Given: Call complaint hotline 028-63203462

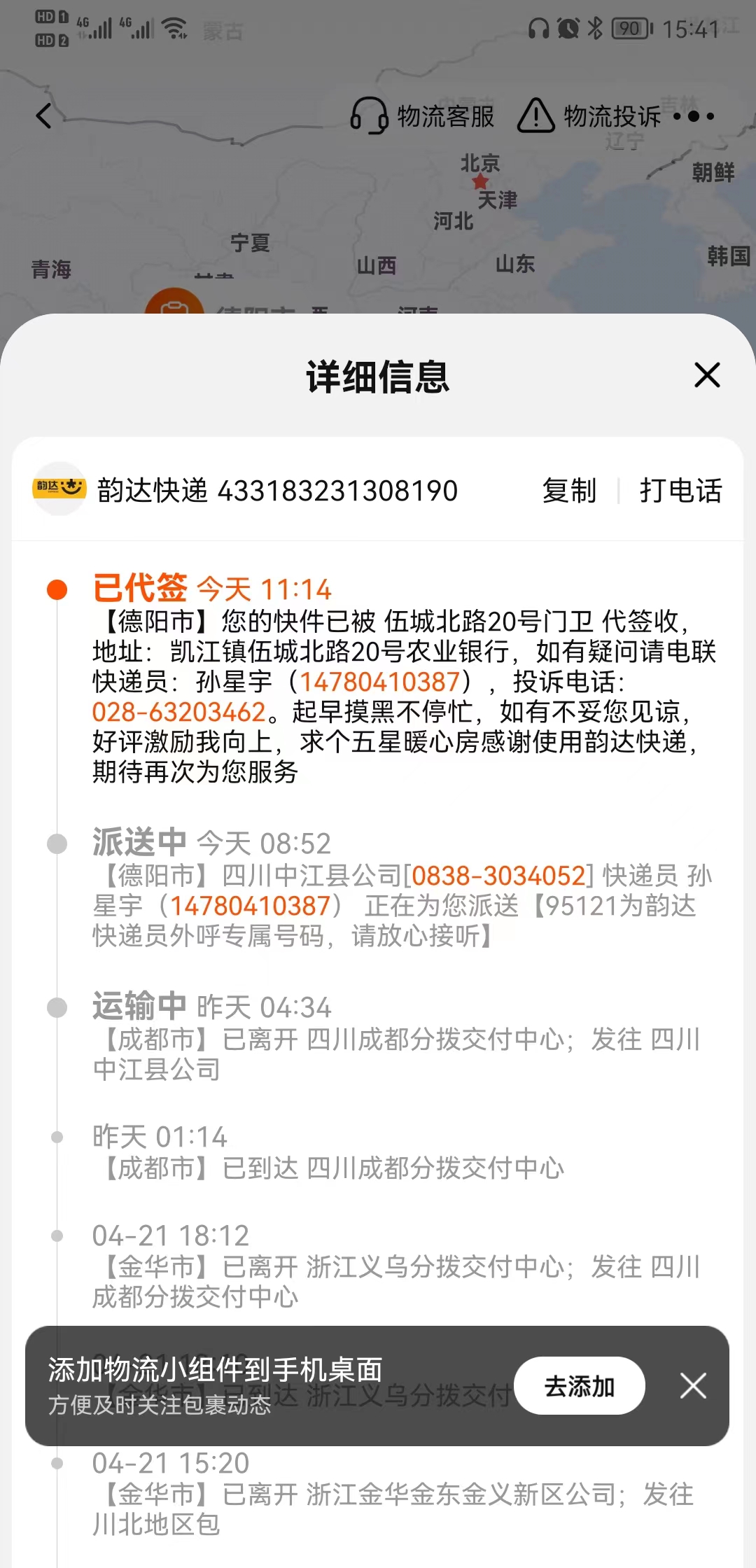Looking at the screenshot, I should pyautogui.click(x=179, y=712).
